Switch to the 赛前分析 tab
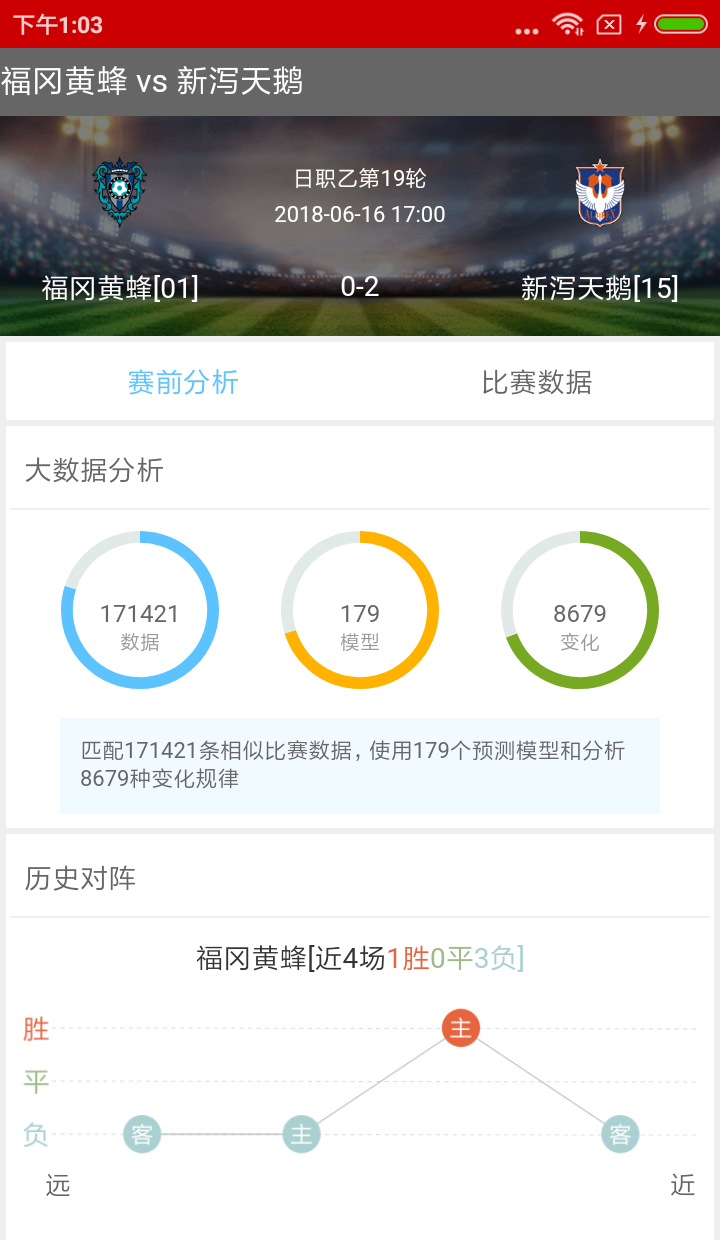Screen dimensions: 720x1240 183,382
